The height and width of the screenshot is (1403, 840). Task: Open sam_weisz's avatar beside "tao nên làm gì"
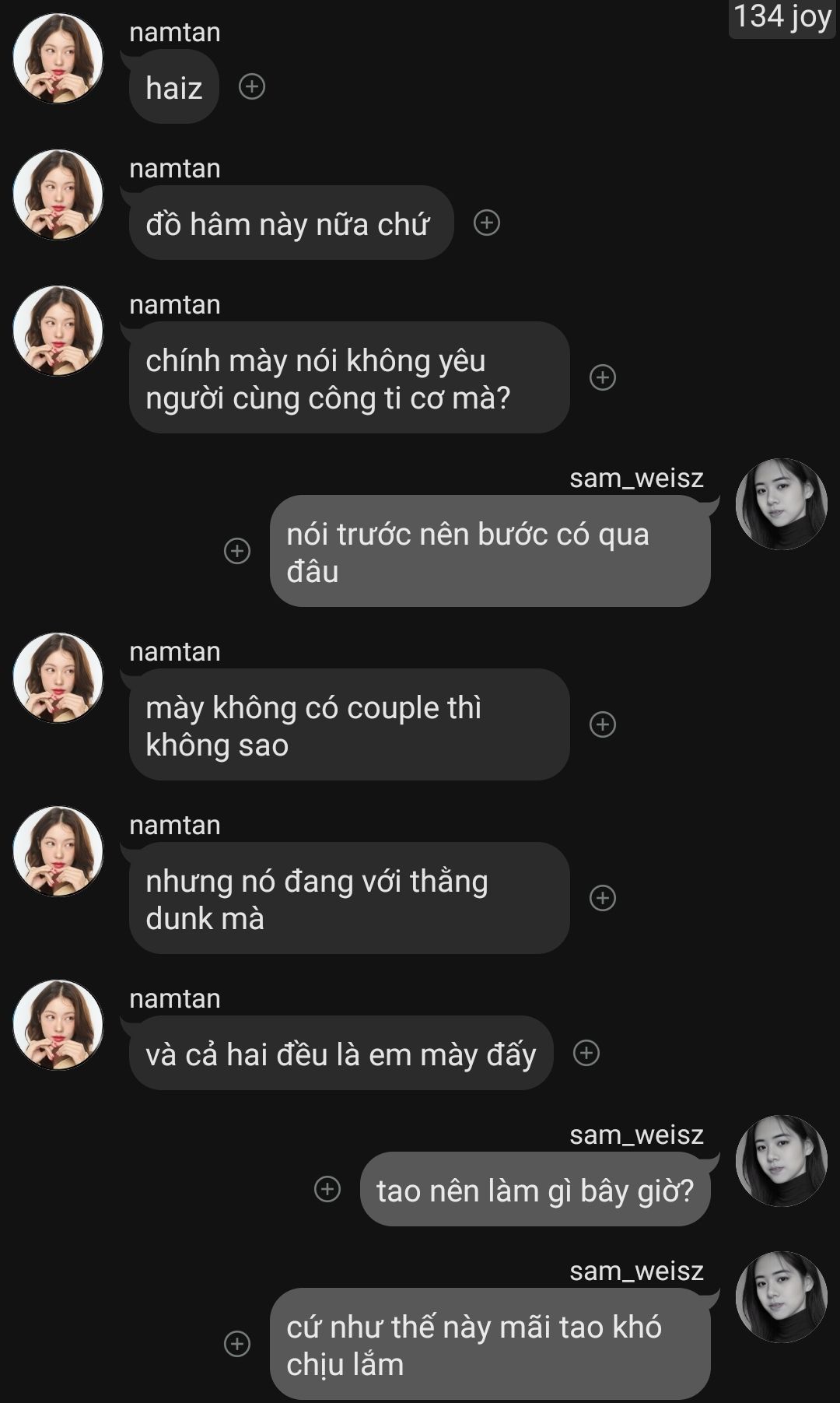pos(781,1161)
